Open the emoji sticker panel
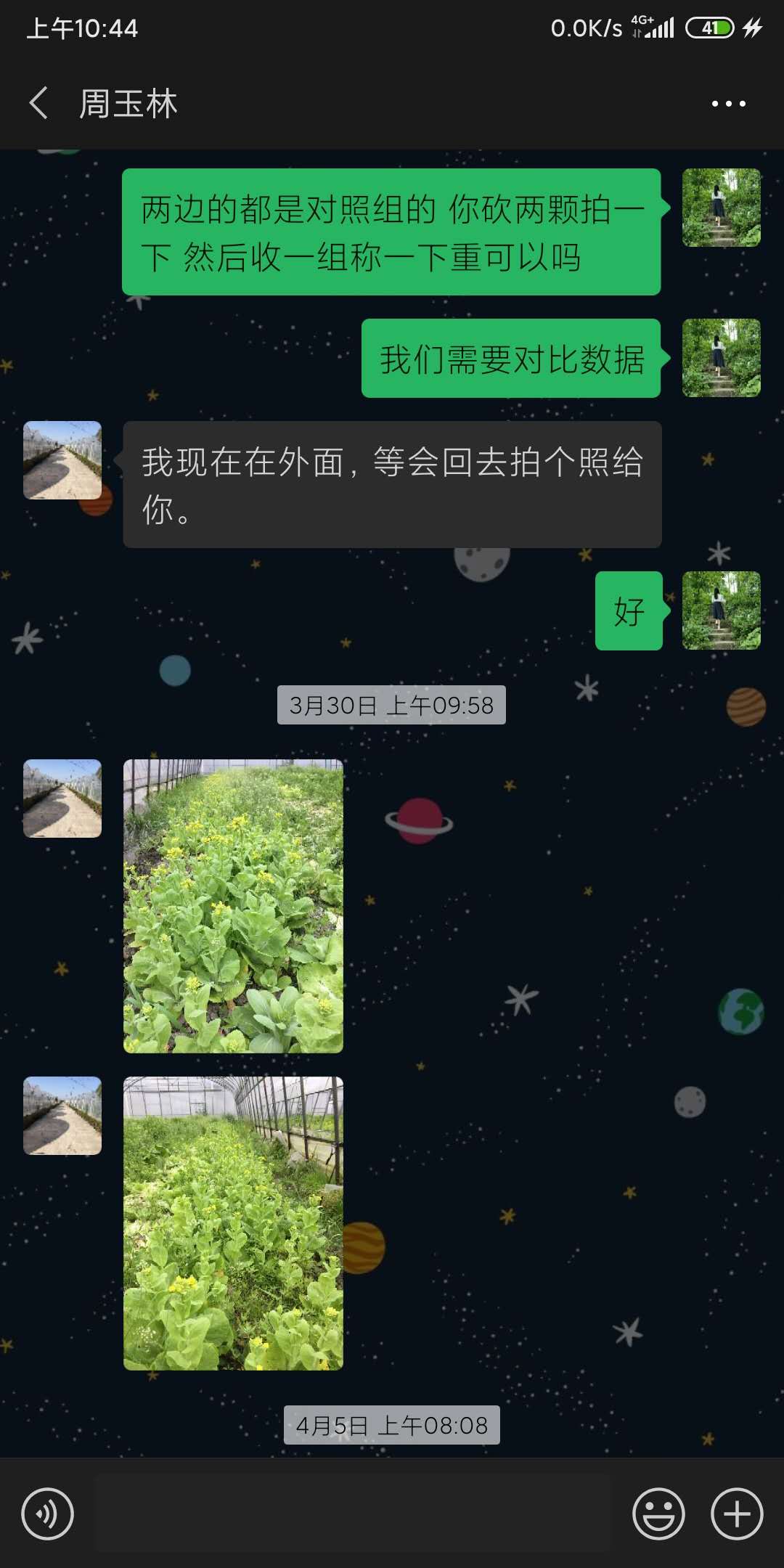 pos(658,1514)
